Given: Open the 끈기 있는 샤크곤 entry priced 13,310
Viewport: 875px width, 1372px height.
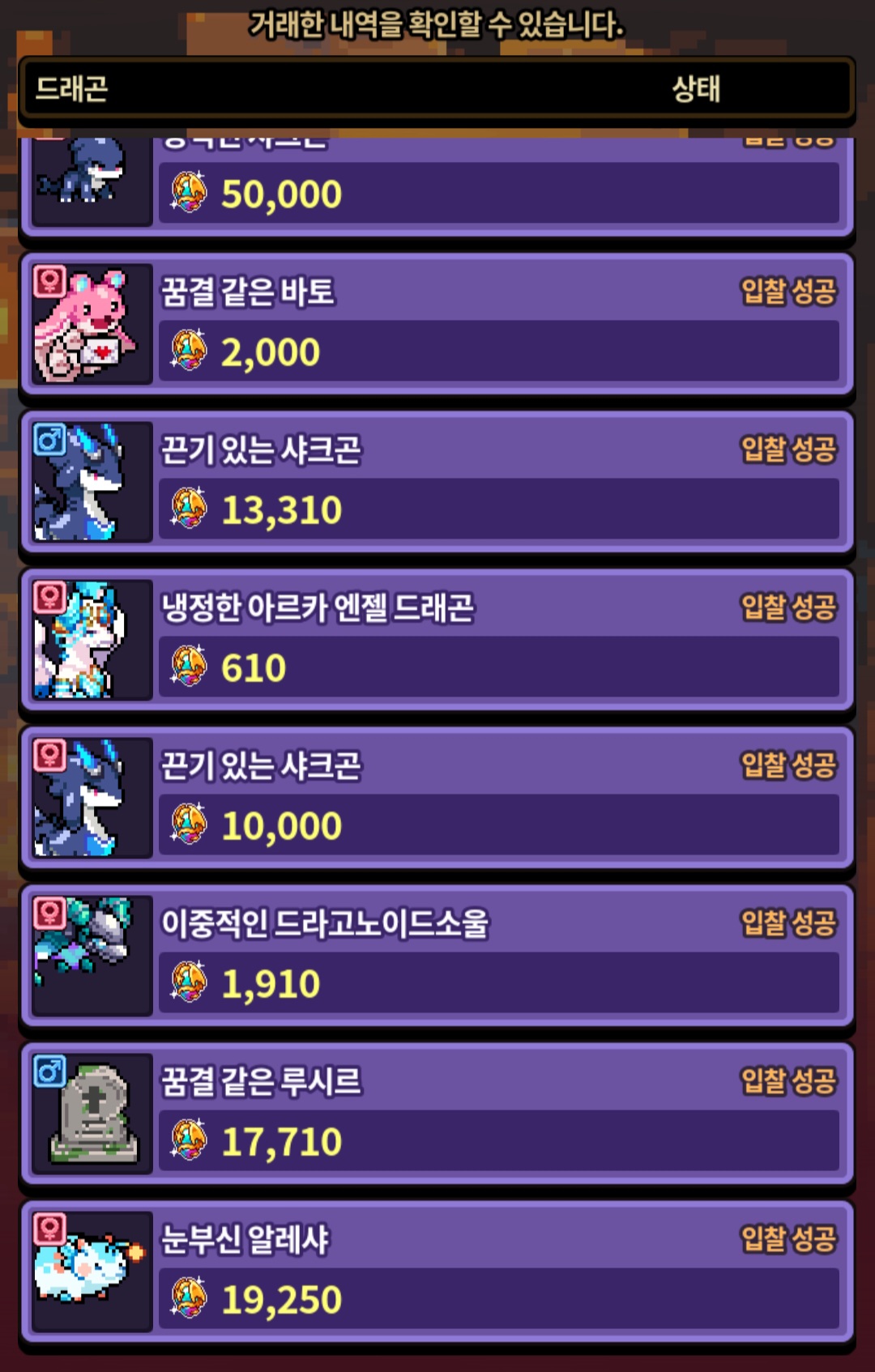Looking at the screenshot, I should (437, 482).
